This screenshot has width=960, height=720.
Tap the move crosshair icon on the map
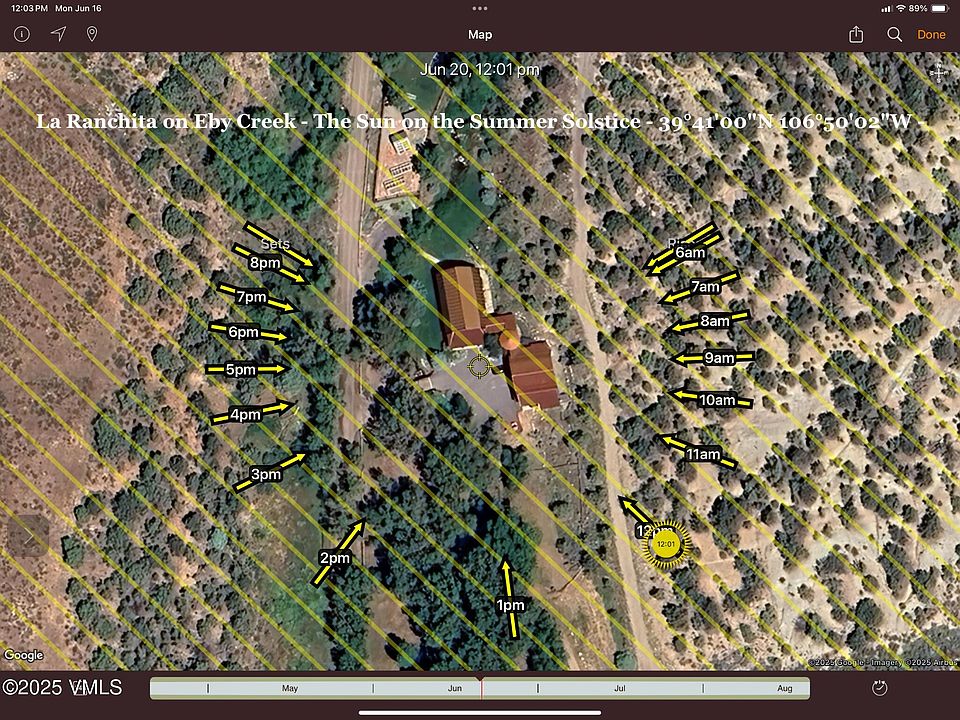click(938, 72)
